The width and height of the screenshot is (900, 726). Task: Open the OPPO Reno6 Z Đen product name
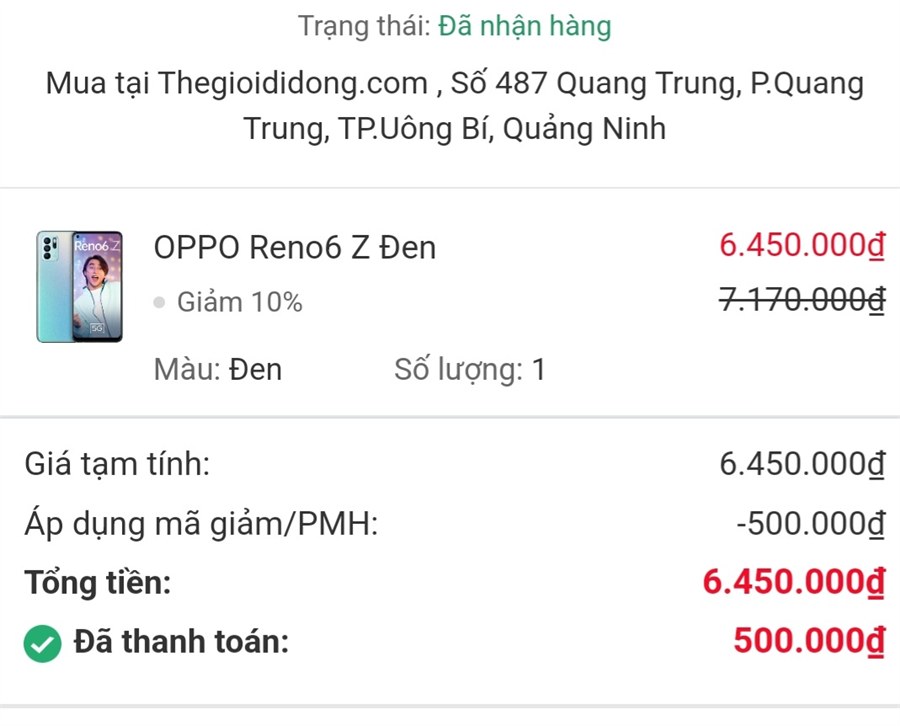(294, 247)
